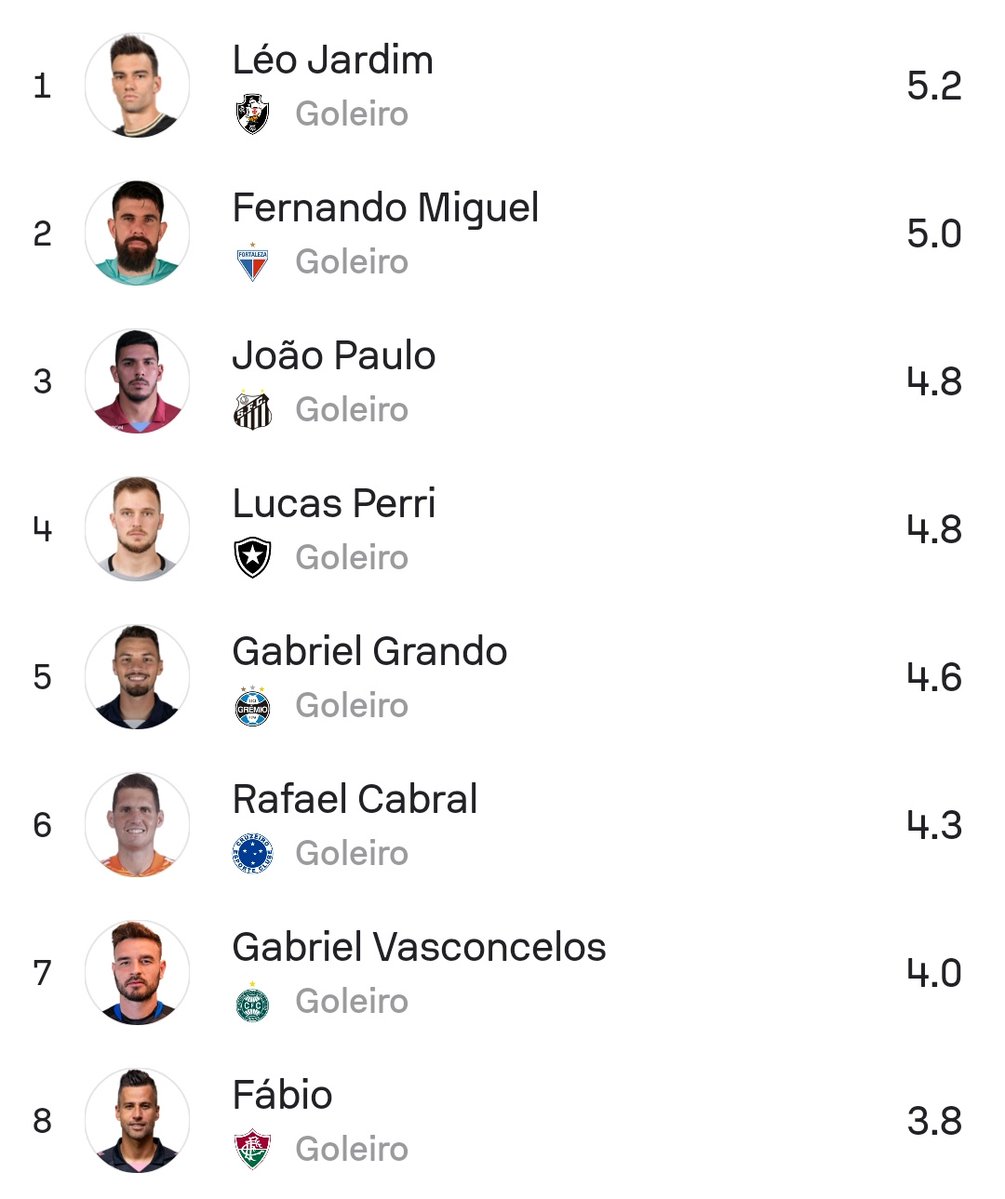Open Léo Jardim's player row
This screenshot has width=1005, height=1199.
(x=333, y=62)
